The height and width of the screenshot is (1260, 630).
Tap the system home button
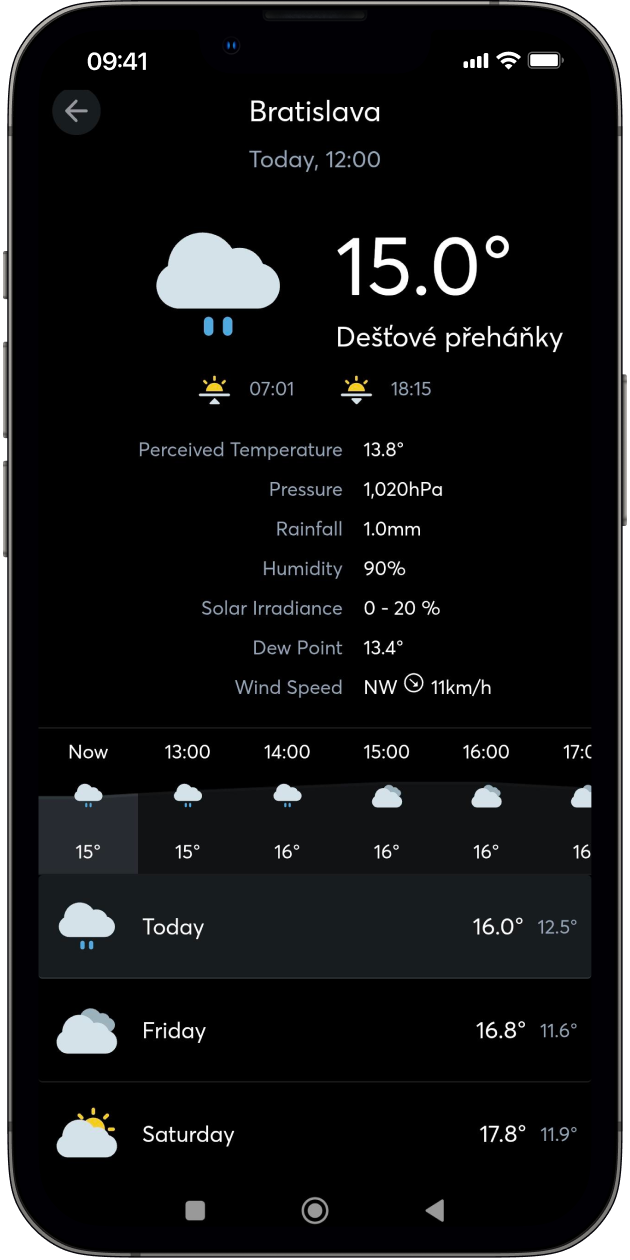tap(315, 1211)
